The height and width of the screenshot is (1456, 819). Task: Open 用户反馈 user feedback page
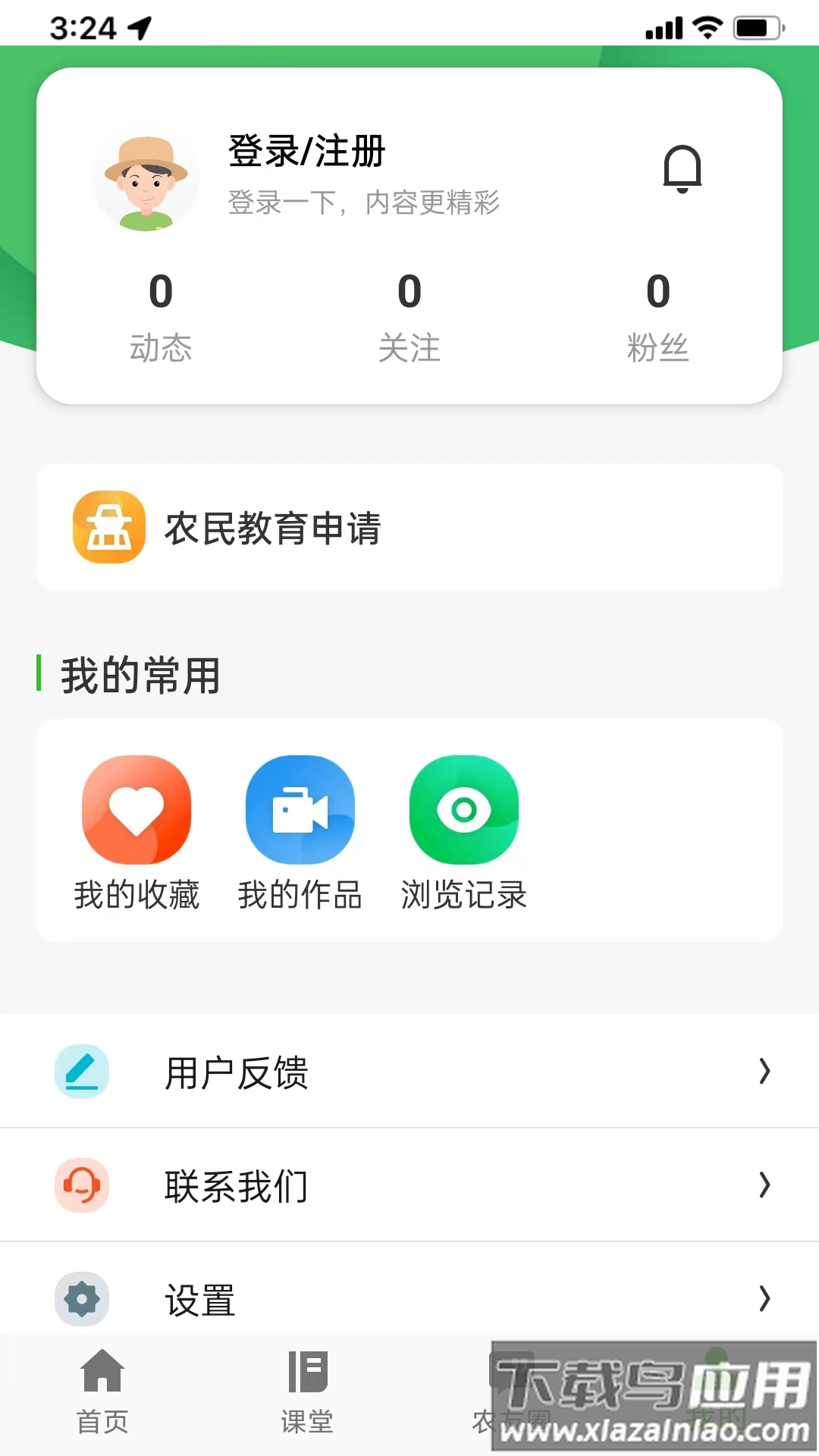235,1072
